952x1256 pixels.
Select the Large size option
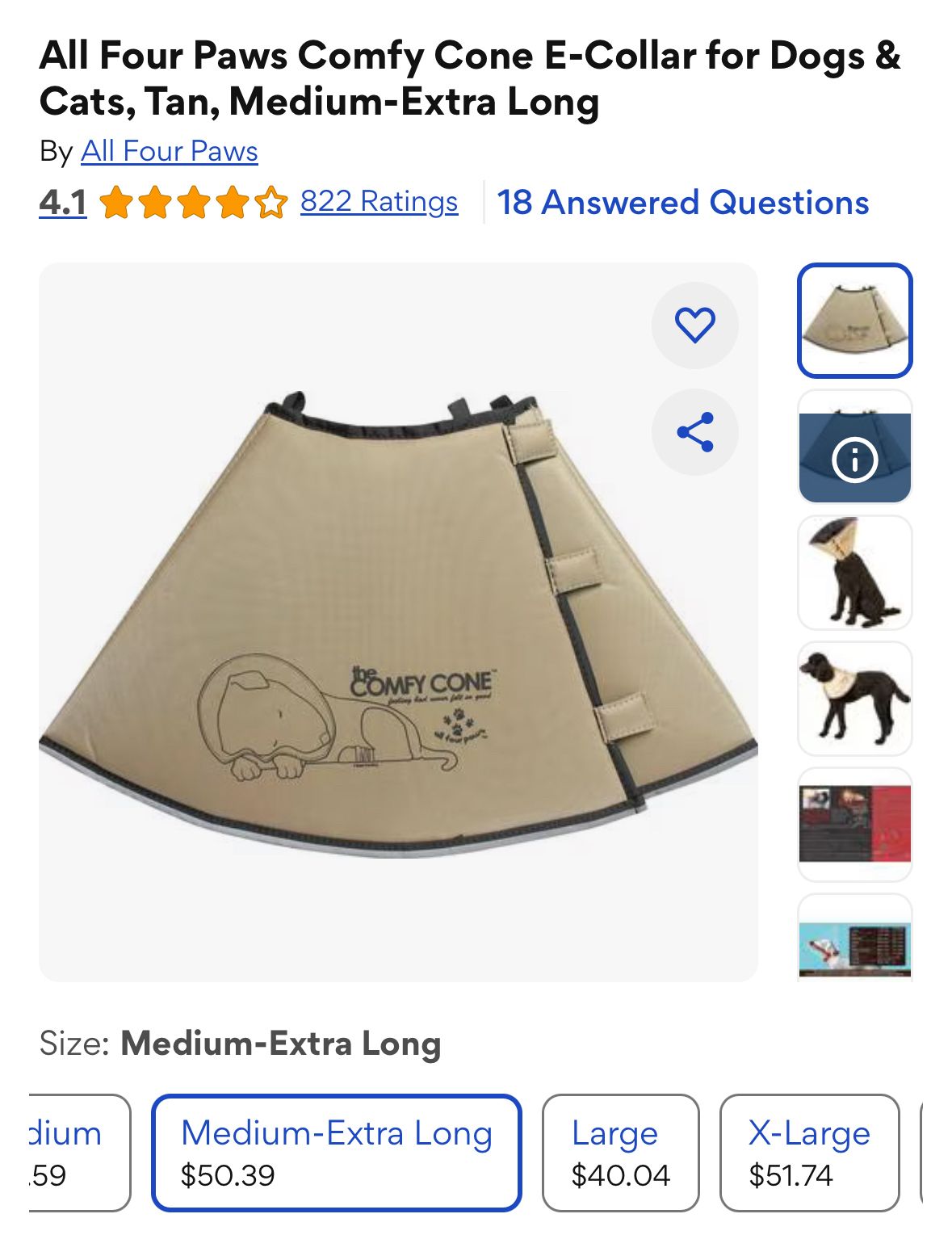620,1153
